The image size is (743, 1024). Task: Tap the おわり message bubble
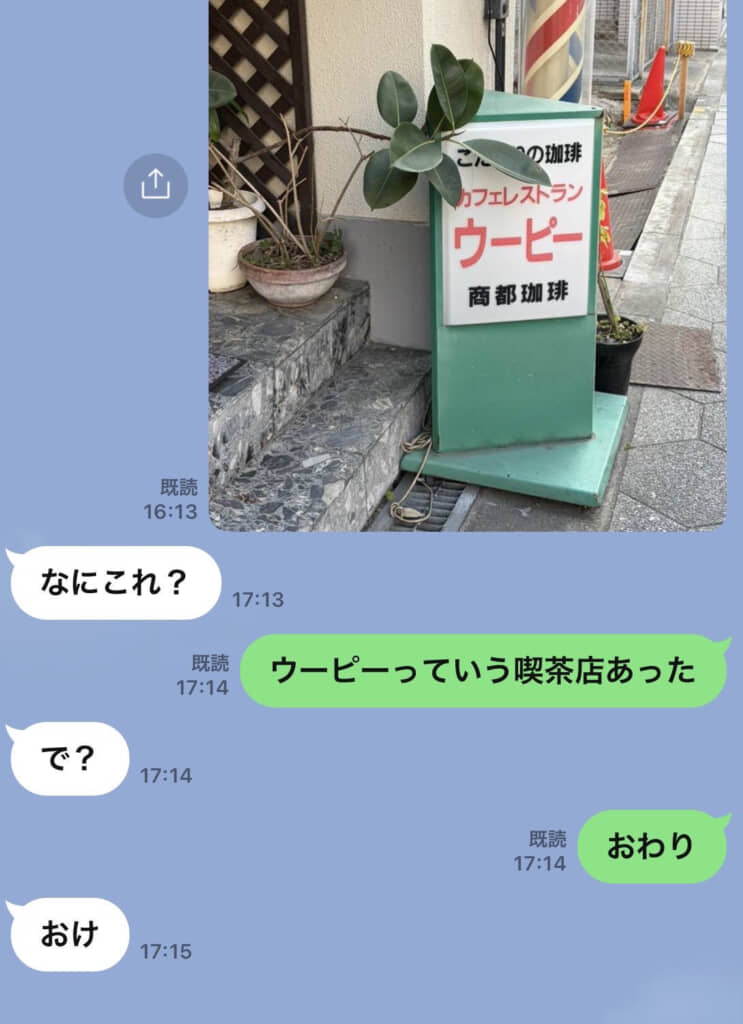point(651,843)
